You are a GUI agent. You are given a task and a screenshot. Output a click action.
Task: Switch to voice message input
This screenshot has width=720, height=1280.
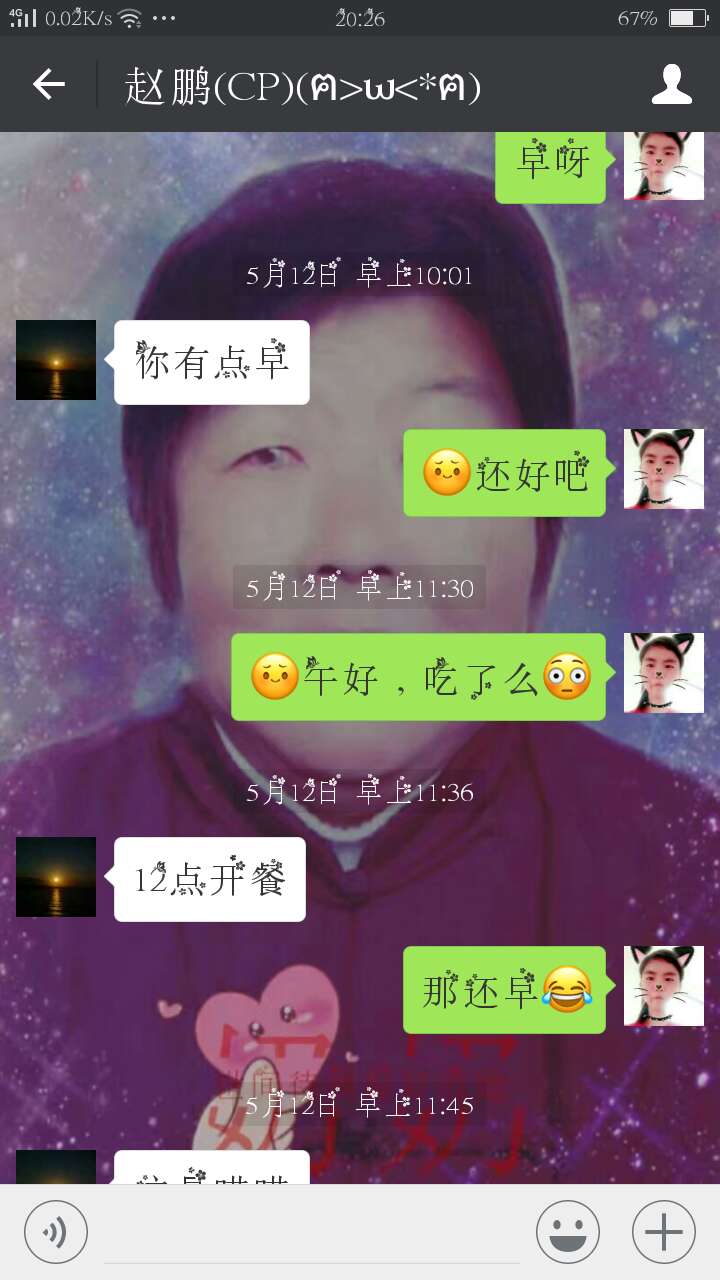pos(56,1232)
